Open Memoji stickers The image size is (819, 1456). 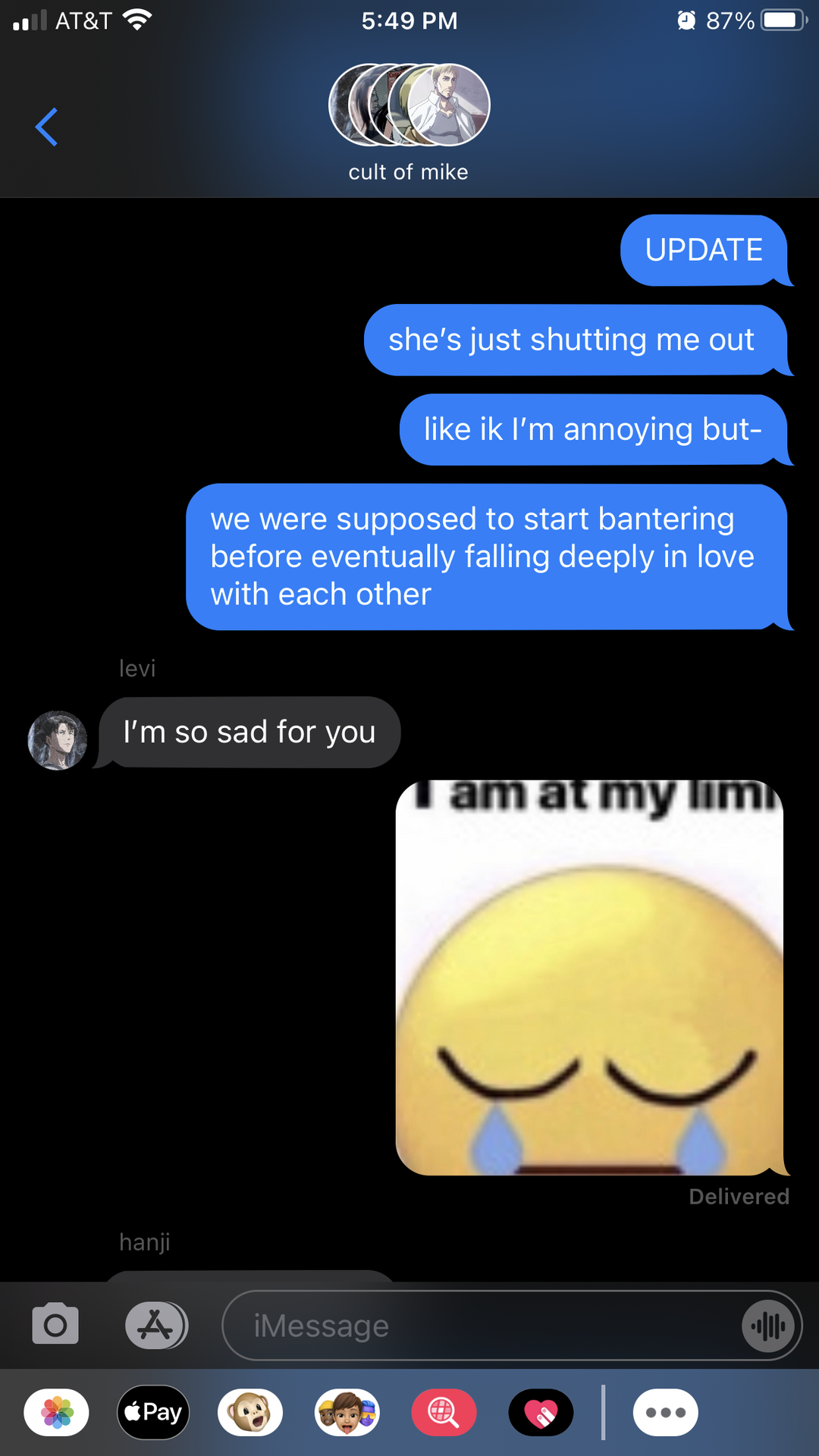coord(347,1413)
